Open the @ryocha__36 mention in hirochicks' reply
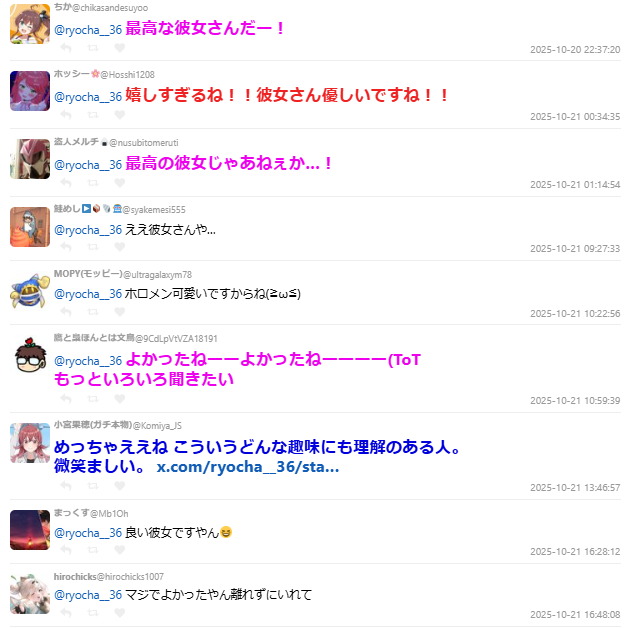The image size is (626, 628). (87, 595)
